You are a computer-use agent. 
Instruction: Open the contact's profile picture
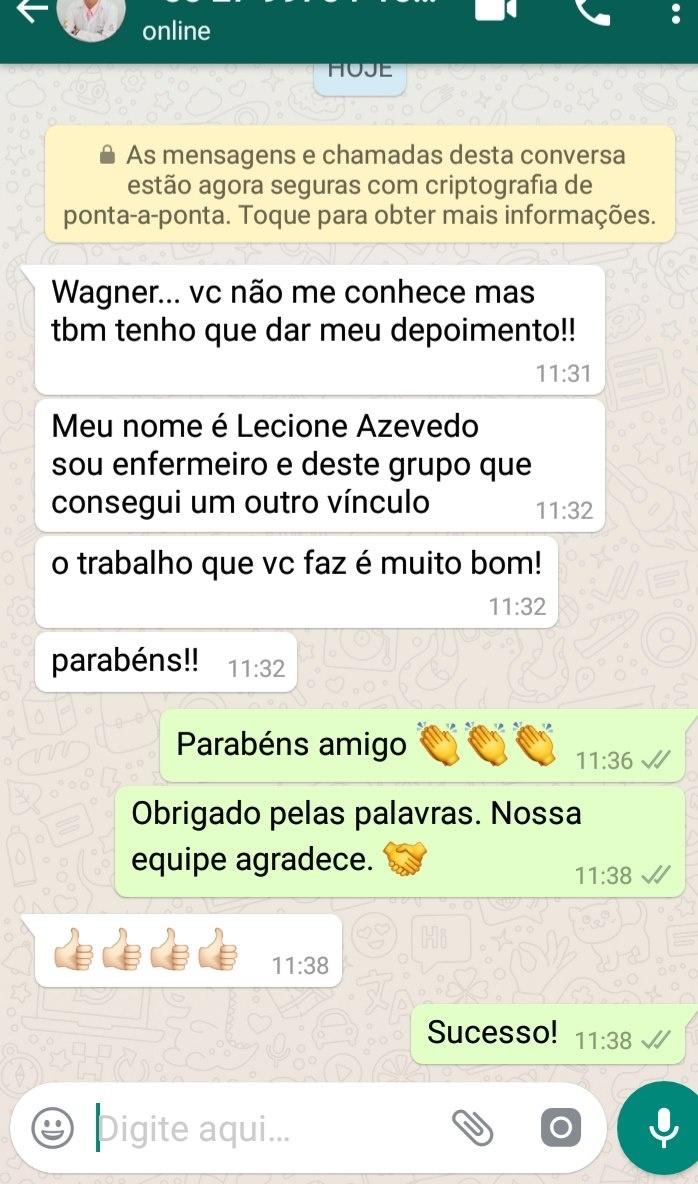(x=94, y=15)
